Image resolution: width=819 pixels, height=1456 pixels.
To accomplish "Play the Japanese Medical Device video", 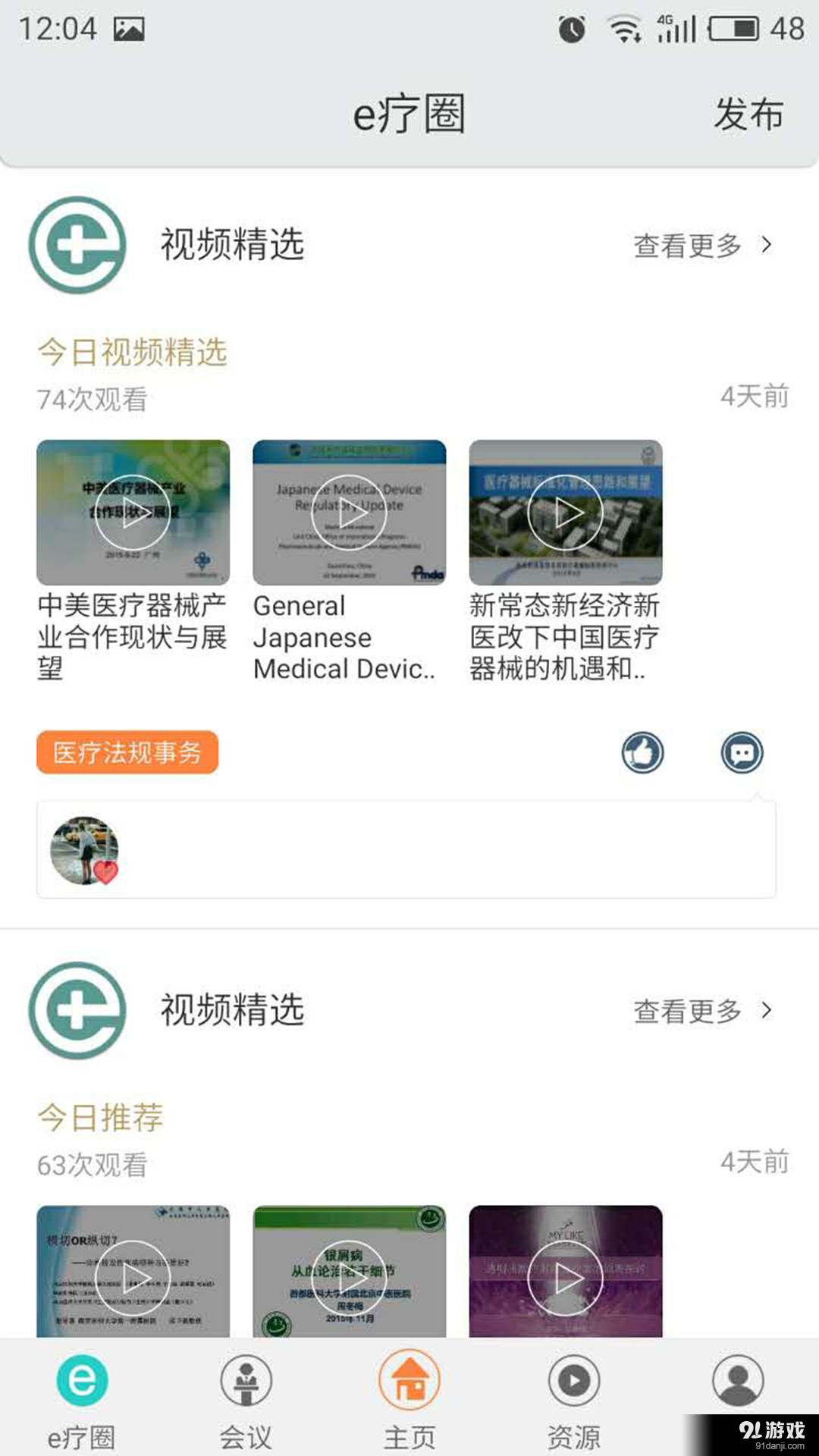I will click(349, 513).
